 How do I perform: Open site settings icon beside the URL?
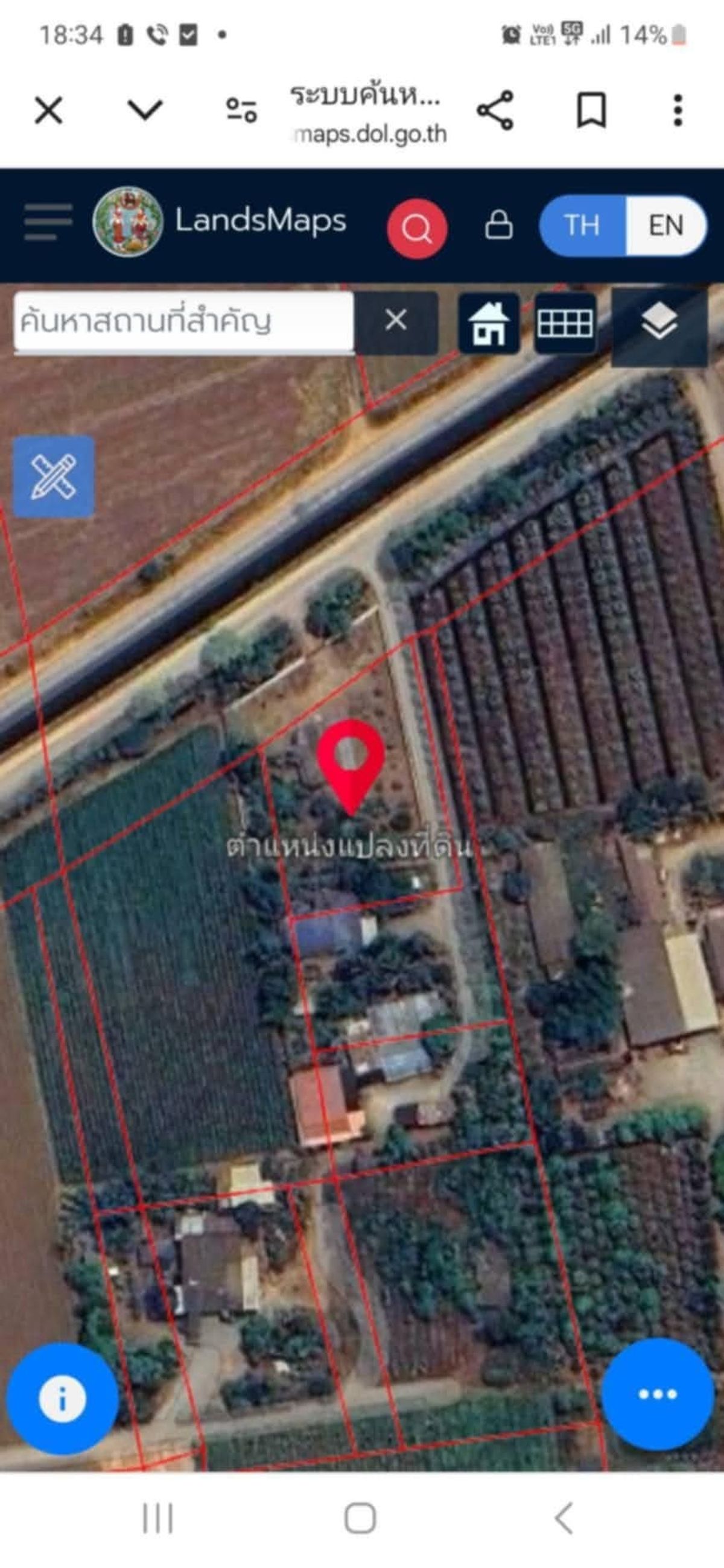[x=241, y=111]
